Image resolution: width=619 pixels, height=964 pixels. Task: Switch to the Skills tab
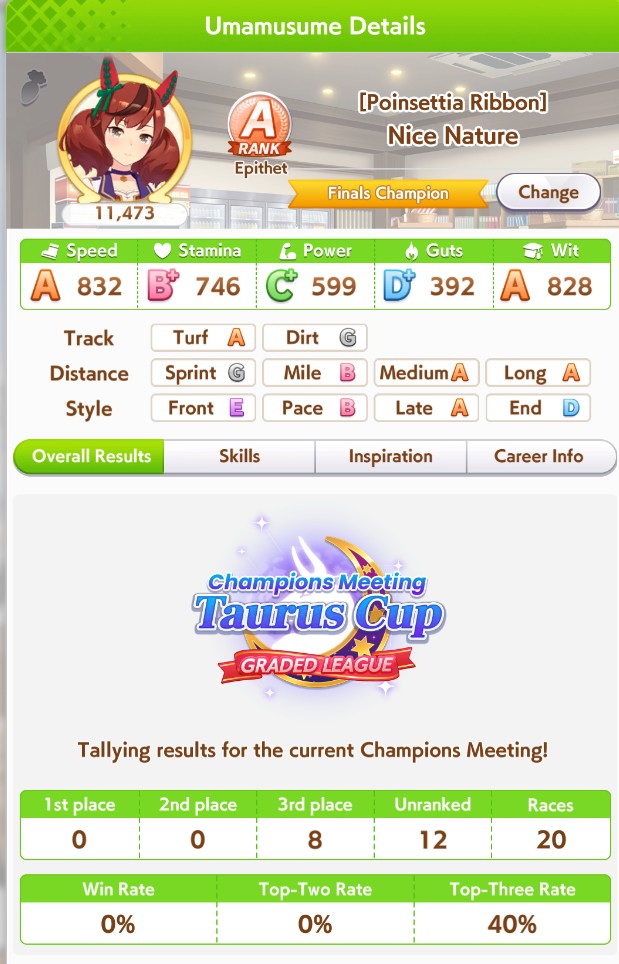[239, 456]
